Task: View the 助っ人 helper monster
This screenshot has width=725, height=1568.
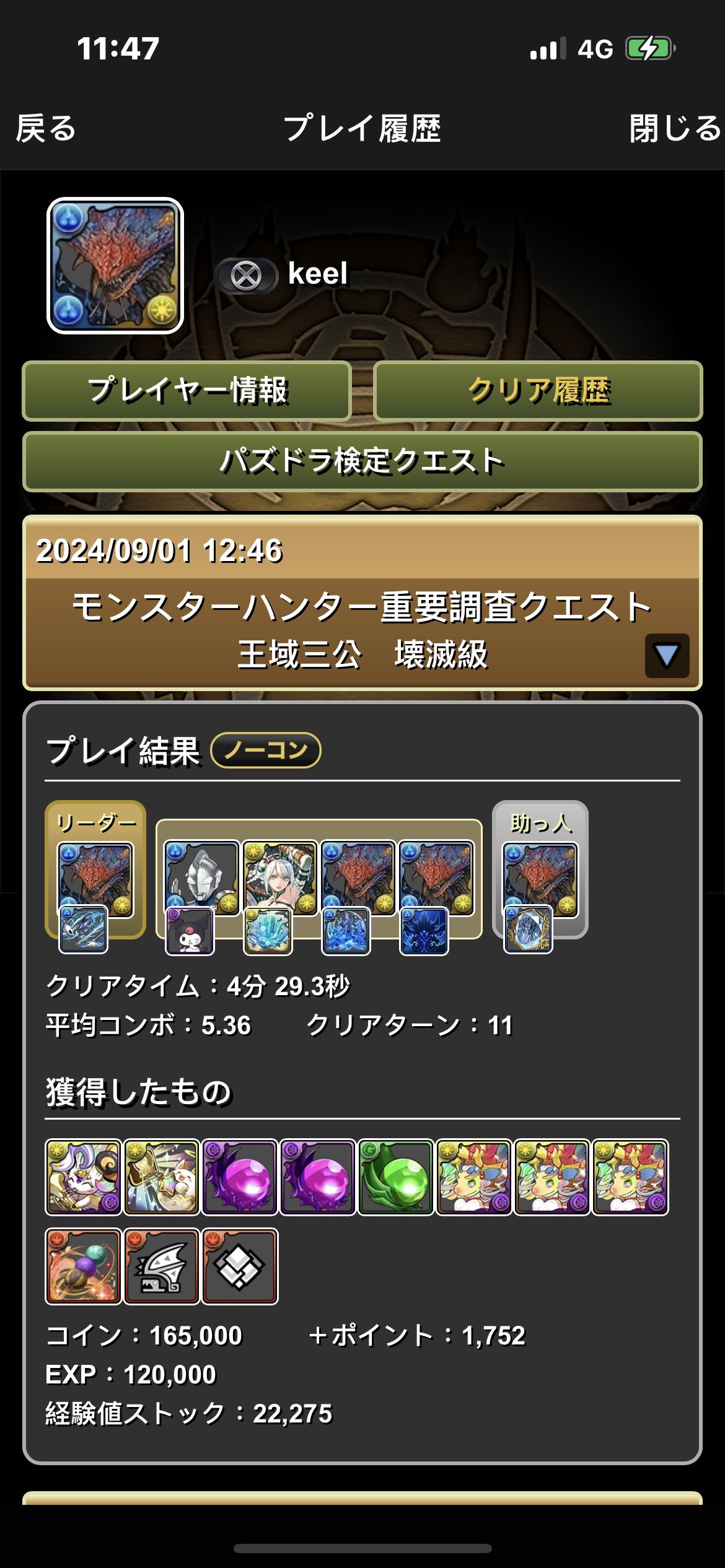Action: coord(540,878)
